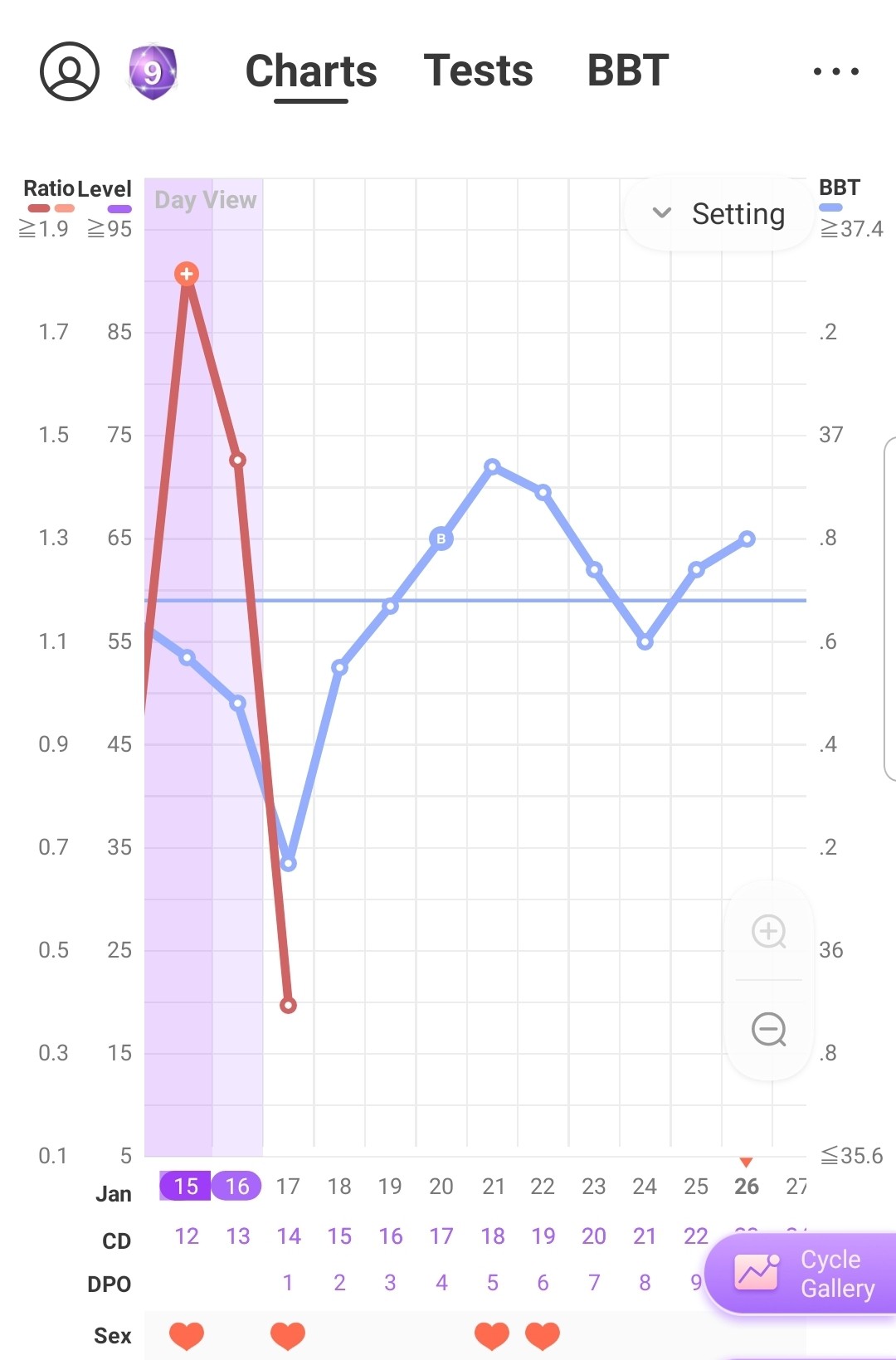Open the user profile icon
This screenshot has width=896, height=1360.
[70, 71]
